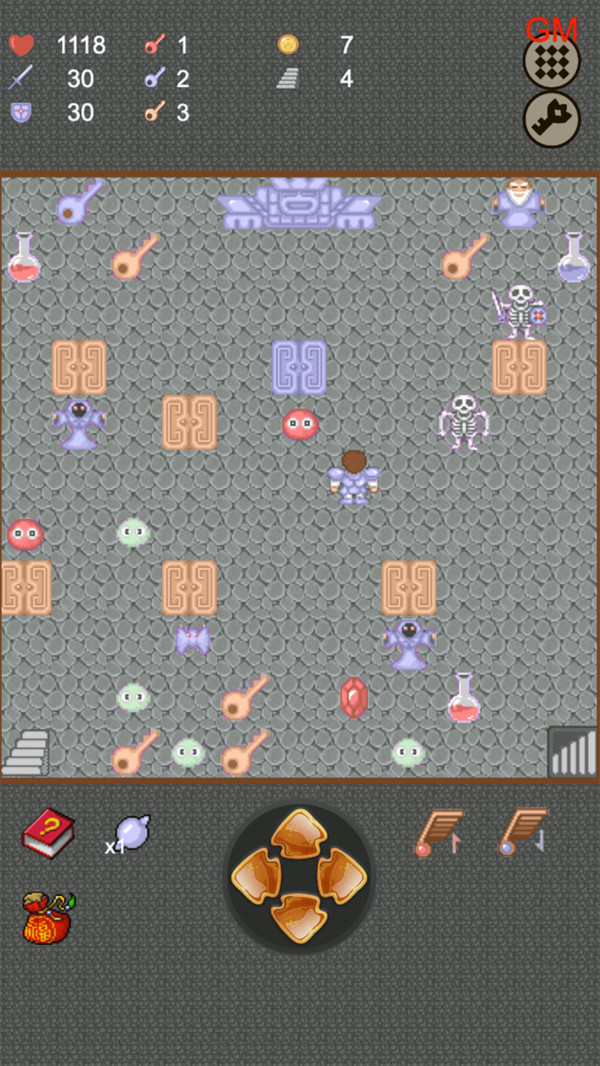Move the hero left with the D-pad
Screen dimensions: 600x1066
coord(256,876)
